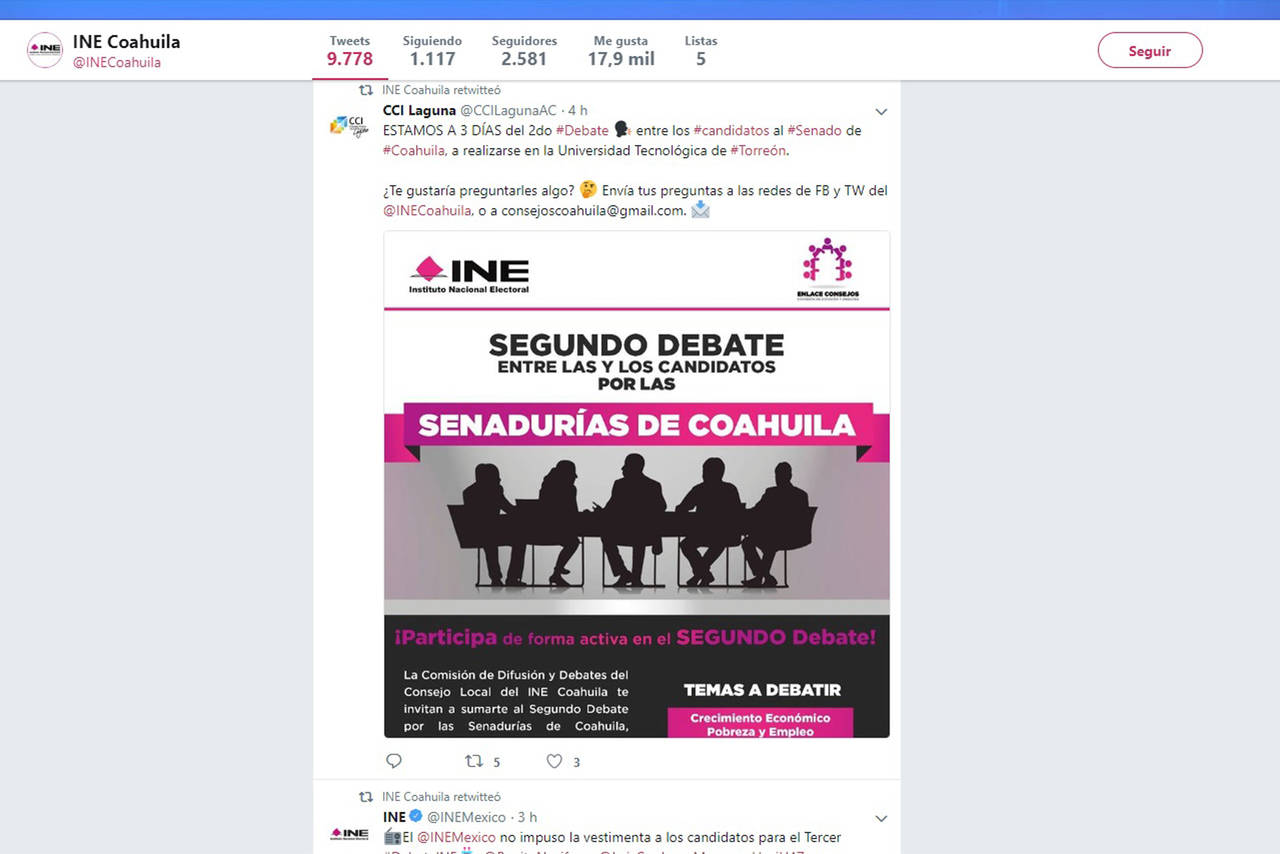The height and width of the screenshot is (854, 1280).
Task: Switch to the Siguiendo tab
Action: pos(432,51)
